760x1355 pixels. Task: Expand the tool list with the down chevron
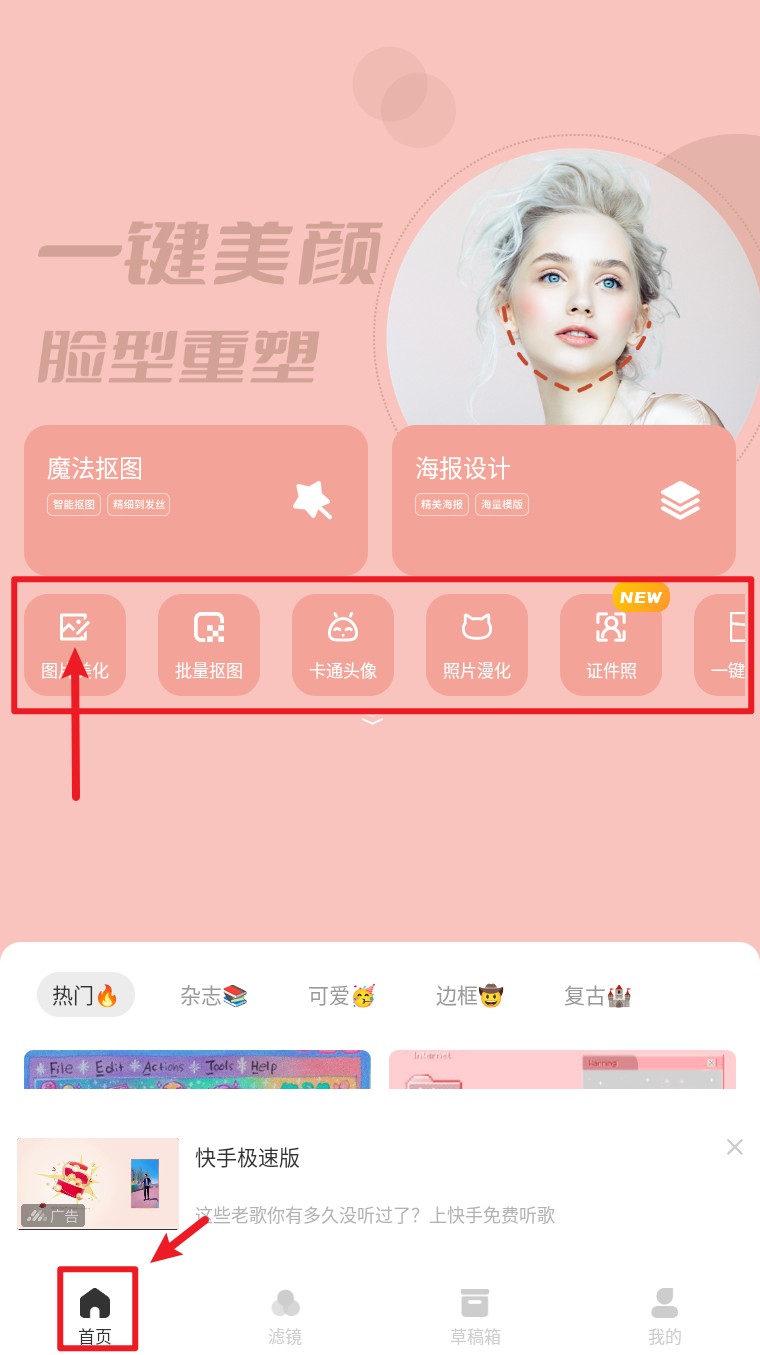point(372,721)
